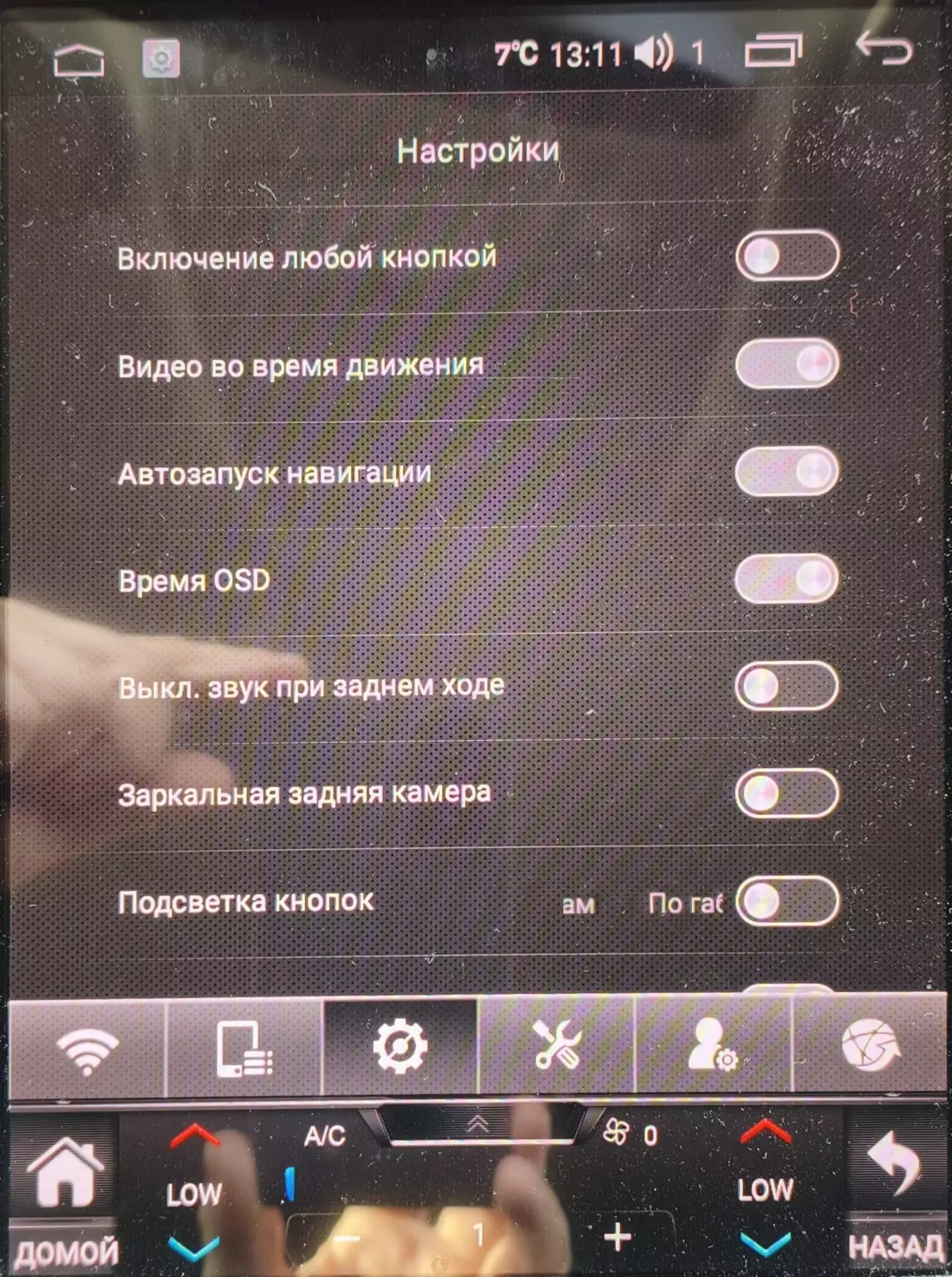Switch to the user settings tab

[713, 1046]
